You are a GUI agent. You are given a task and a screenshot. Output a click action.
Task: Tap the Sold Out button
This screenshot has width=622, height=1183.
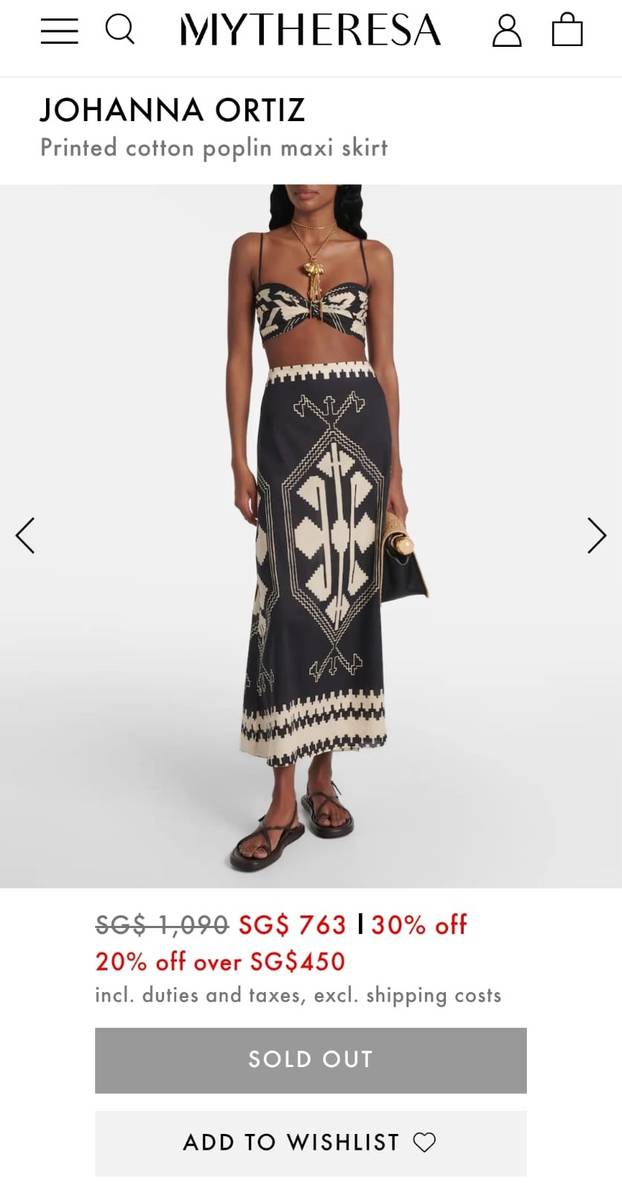pos(311,1060)
